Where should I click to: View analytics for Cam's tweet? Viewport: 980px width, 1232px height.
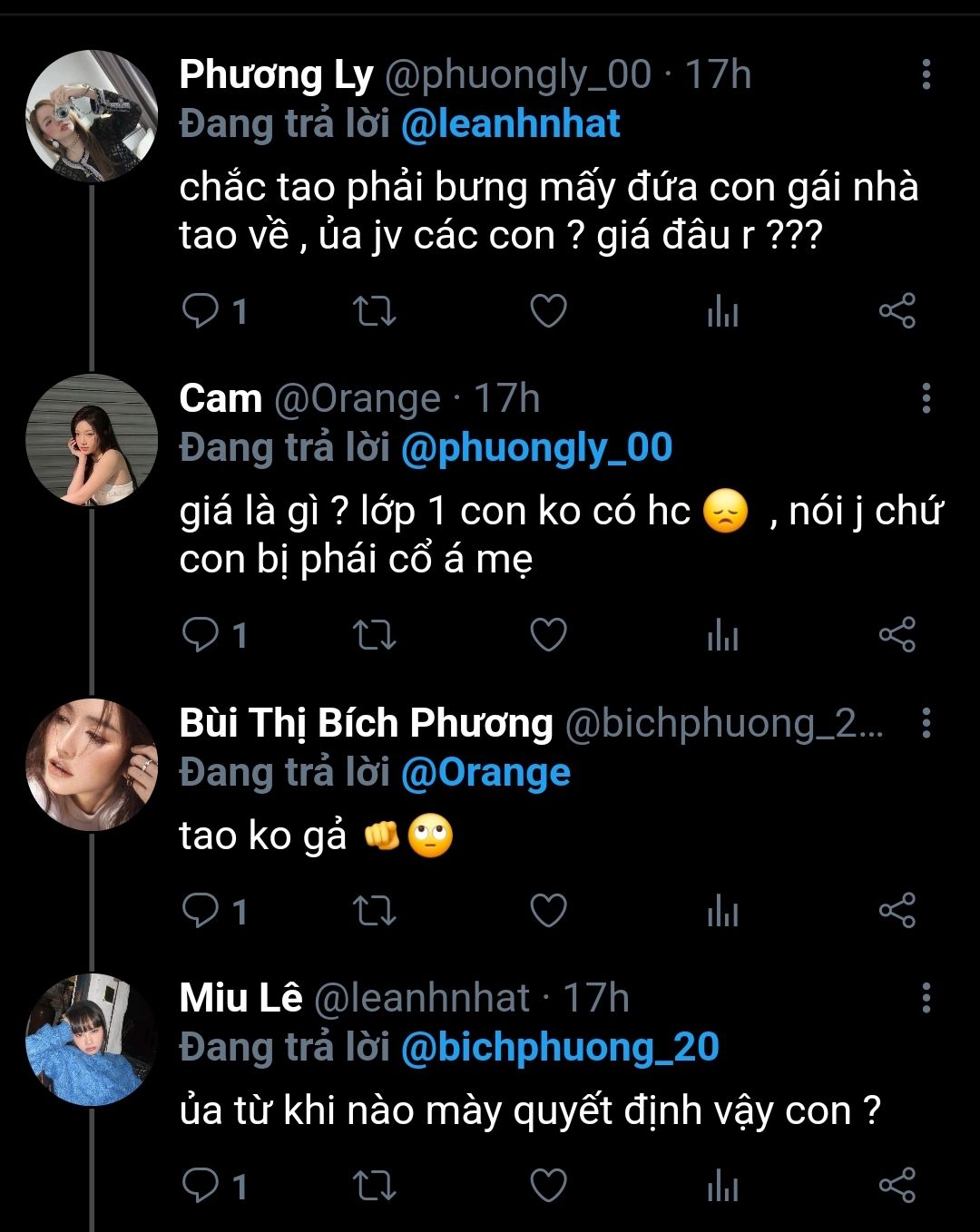tap(722, 635)
